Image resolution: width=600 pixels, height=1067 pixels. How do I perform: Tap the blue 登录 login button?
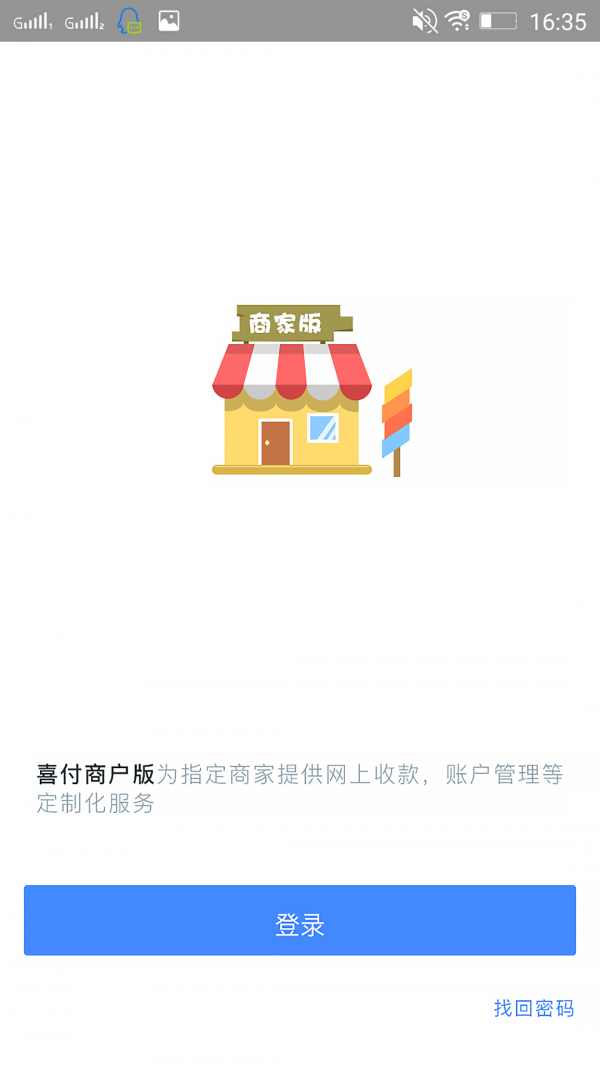pos(300,920)
